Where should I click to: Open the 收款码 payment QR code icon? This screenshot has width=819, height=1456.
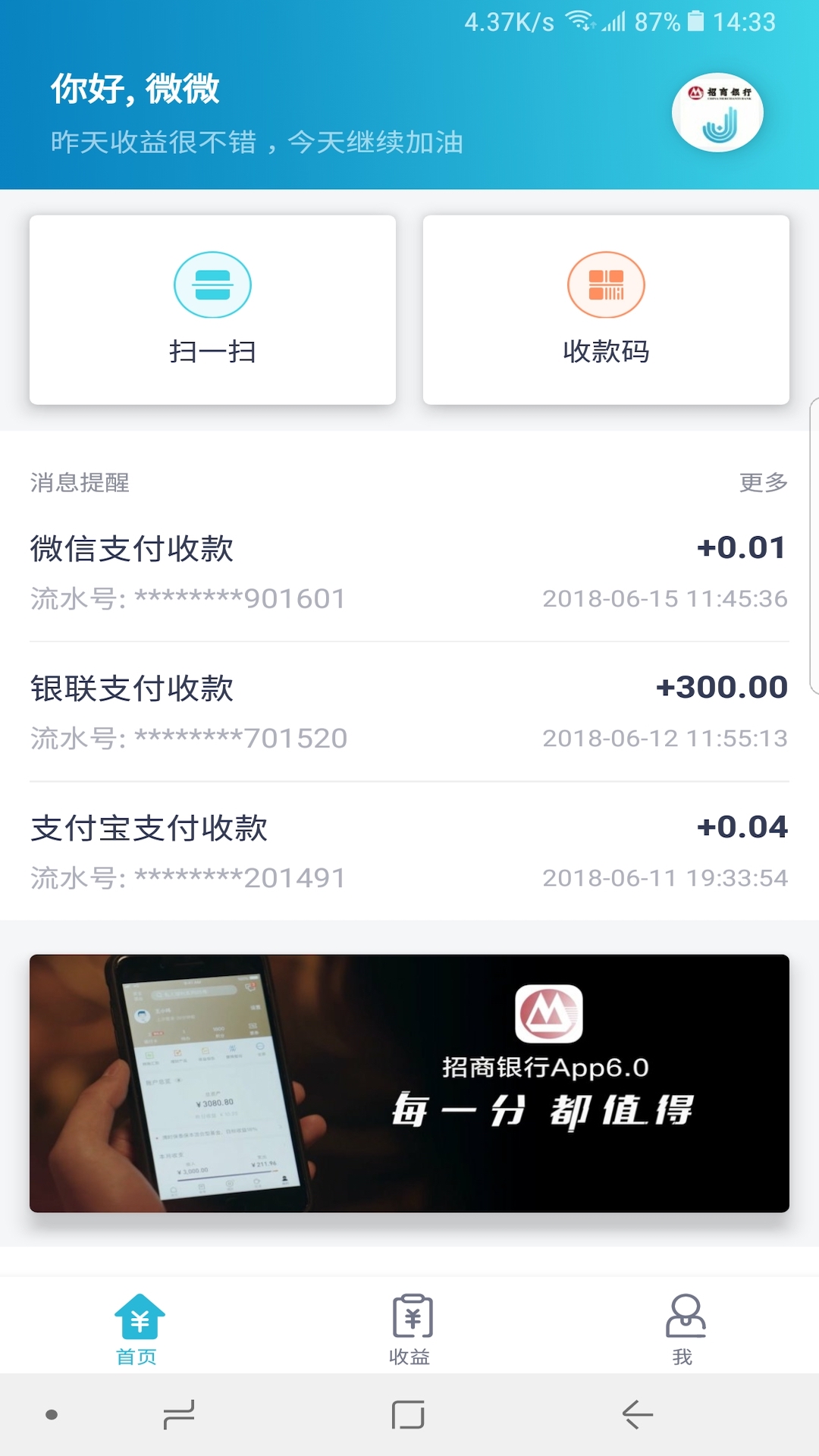click(604, 284)
